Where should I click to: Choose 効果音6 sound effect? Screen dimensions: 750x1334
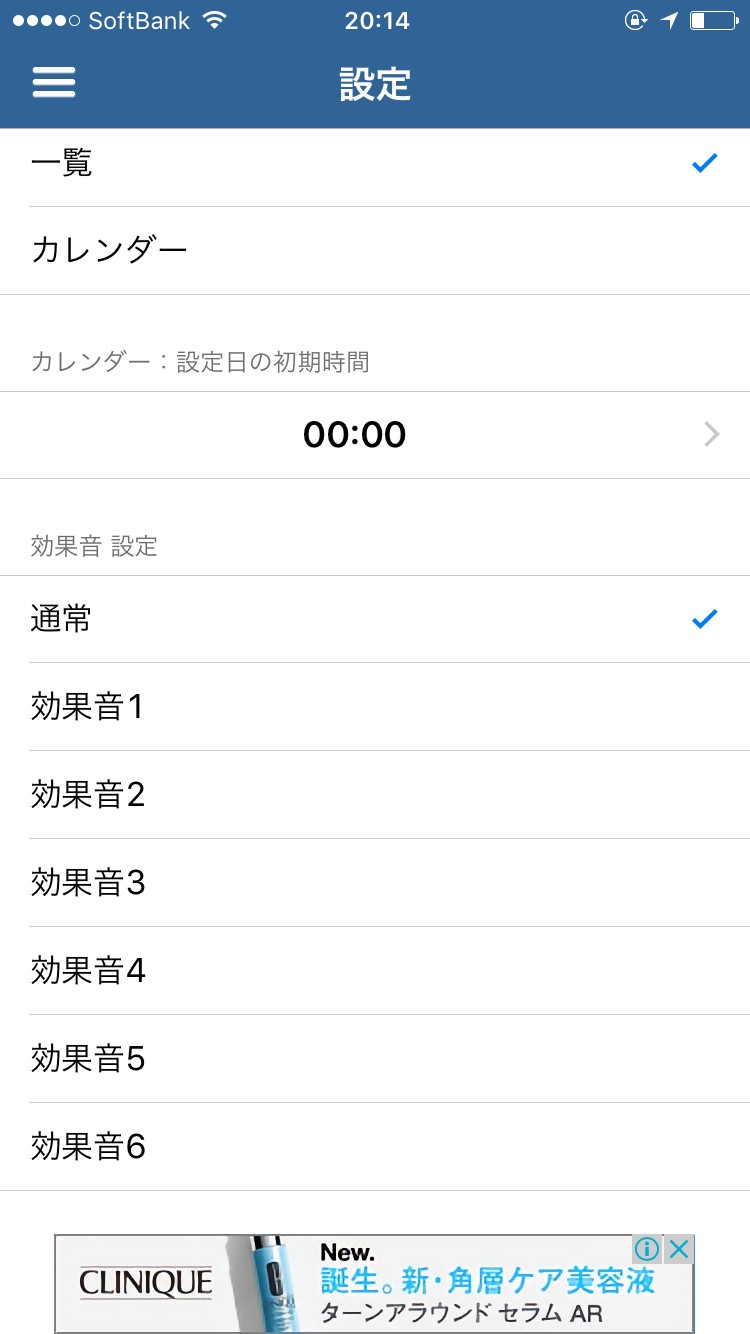point(375,1147)
